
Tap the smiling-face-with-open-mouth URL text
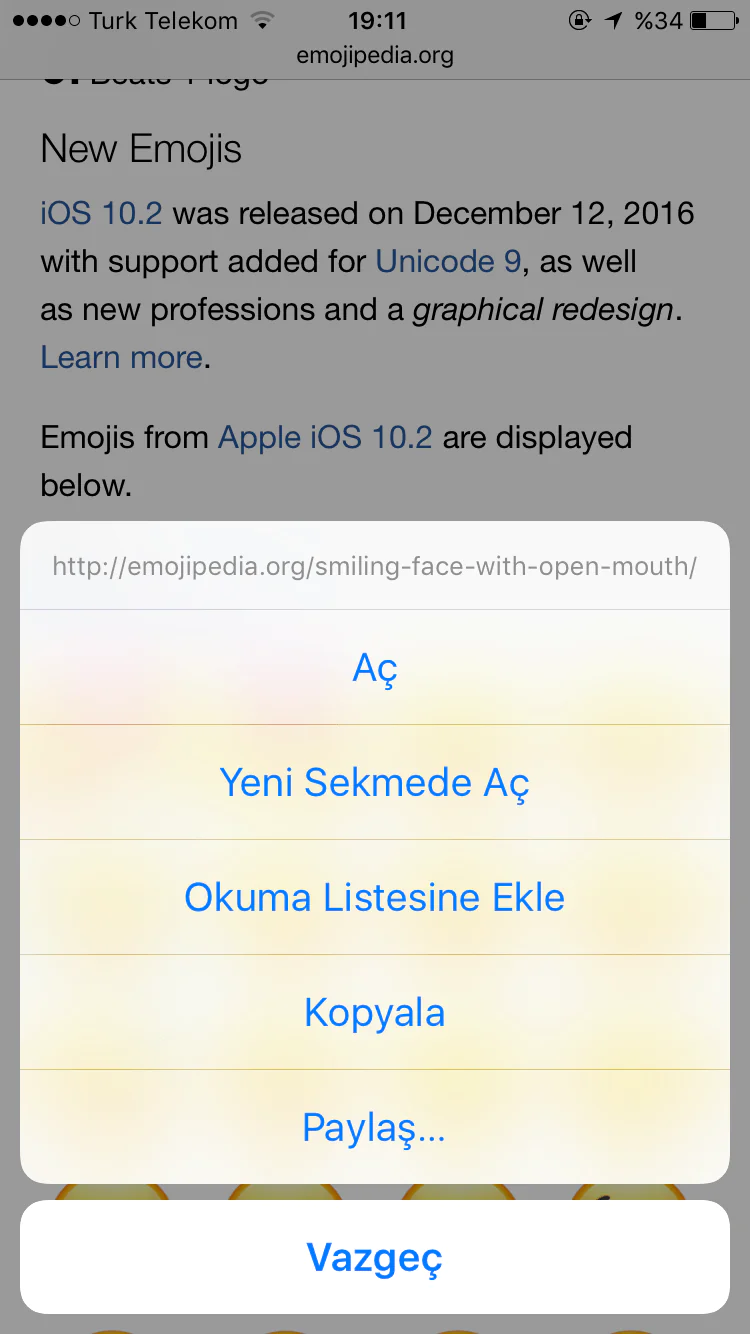pos(375,566)
